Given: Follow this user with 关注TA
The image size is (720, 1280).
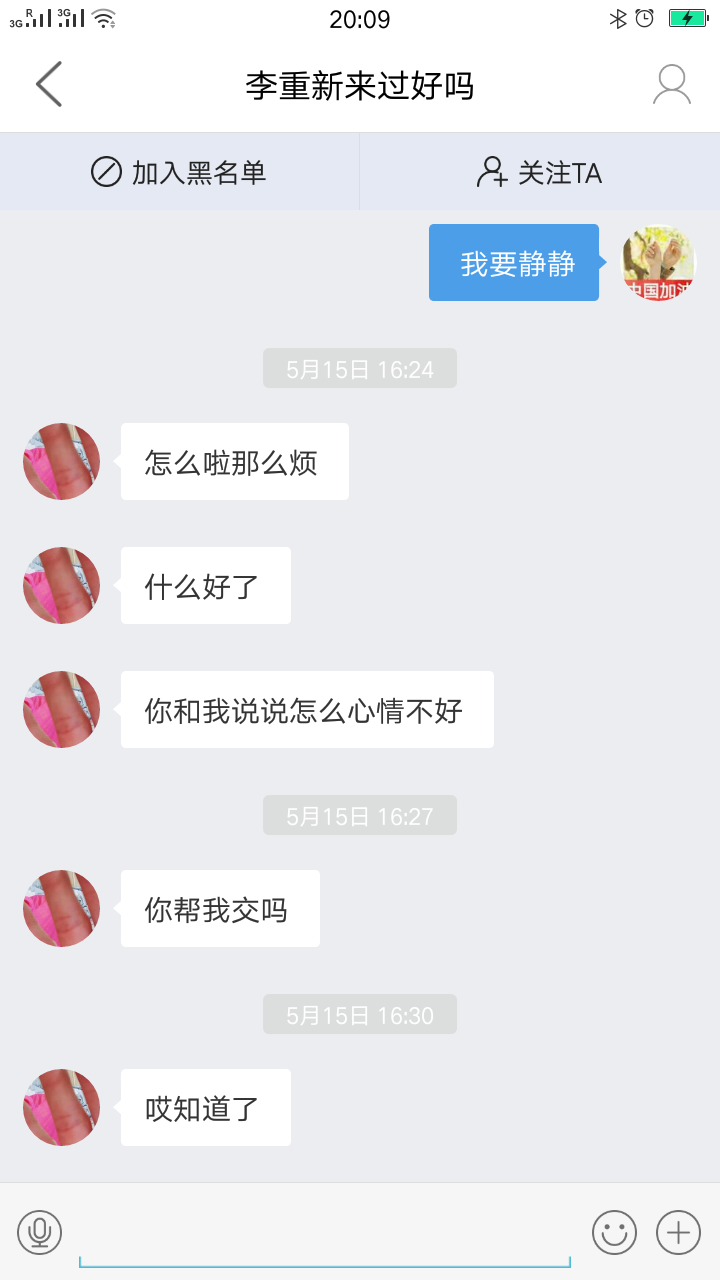Looking at the screenshot, I should [x=539, y=172].
